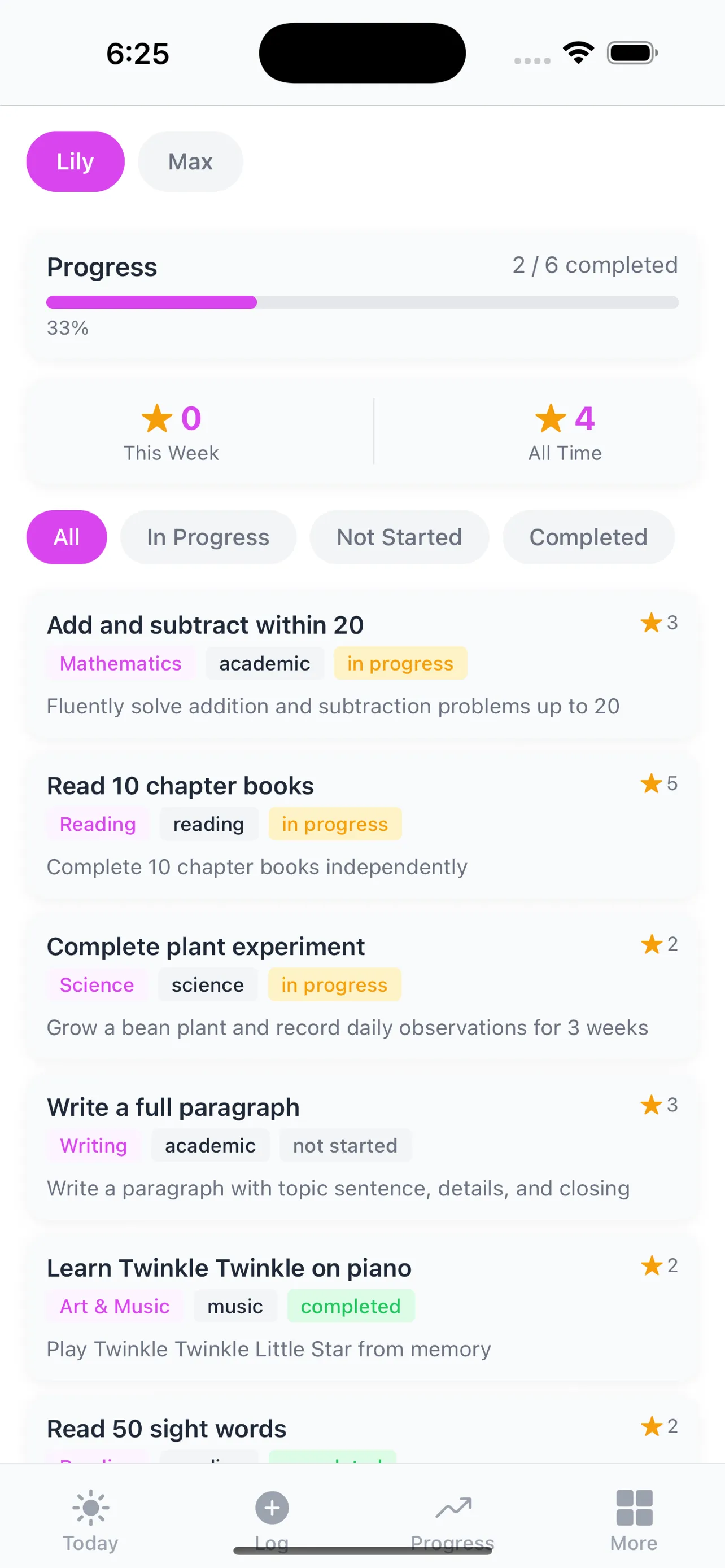Tap the star on Read 50 sight words
Screen dimensions: 725x1568
652,1427
